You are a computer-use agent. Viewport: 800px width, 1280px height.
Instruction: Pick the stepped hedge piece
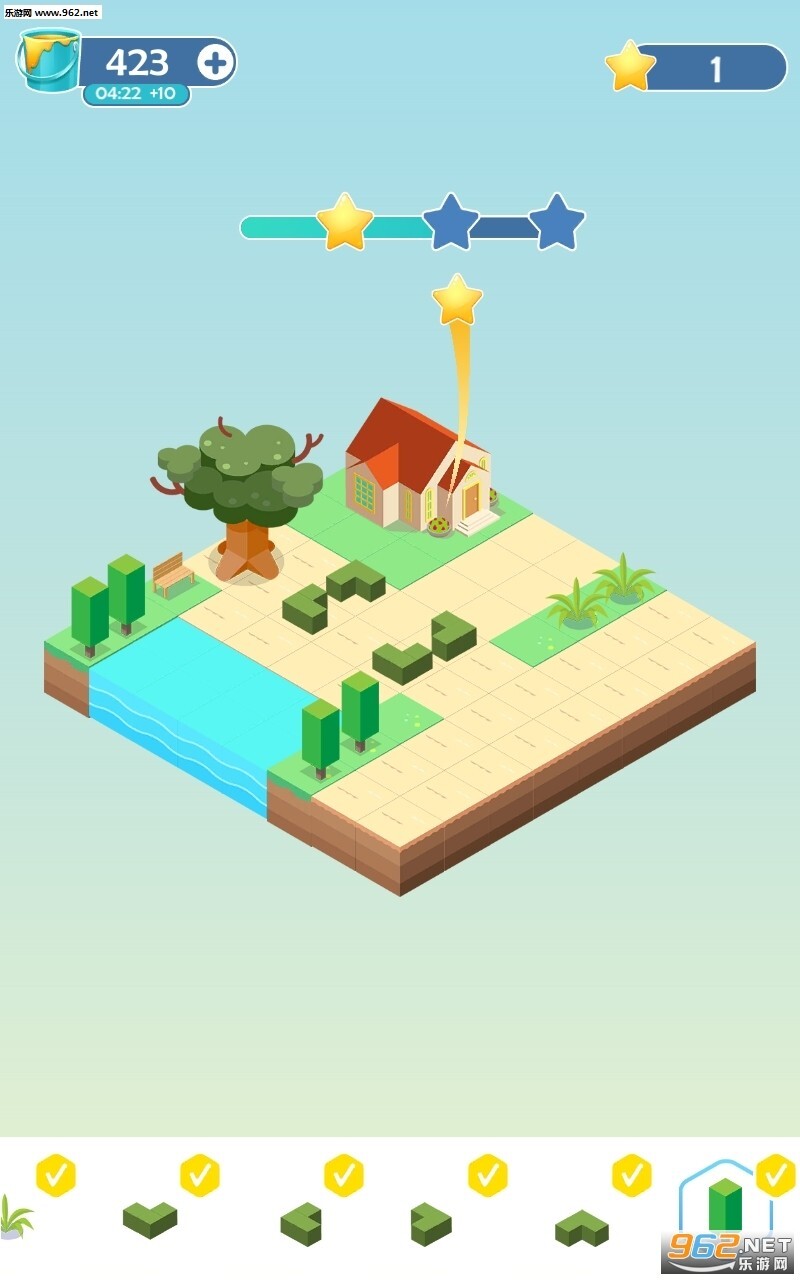(582, 1227)
